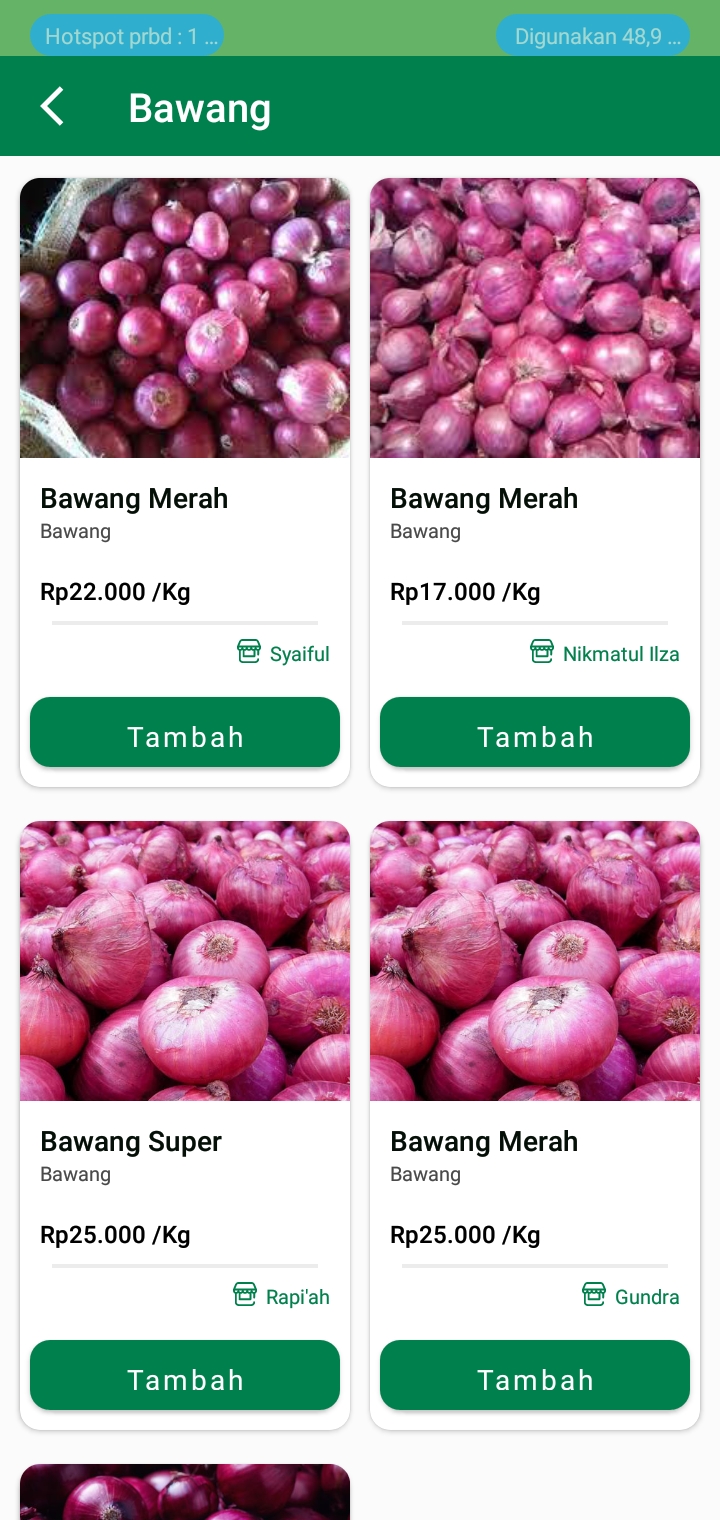Image resolution: width=720 pixels, height=1520 pixels.
Task: View Gundra's Bawang Merah product image
Action: (535, 960)
